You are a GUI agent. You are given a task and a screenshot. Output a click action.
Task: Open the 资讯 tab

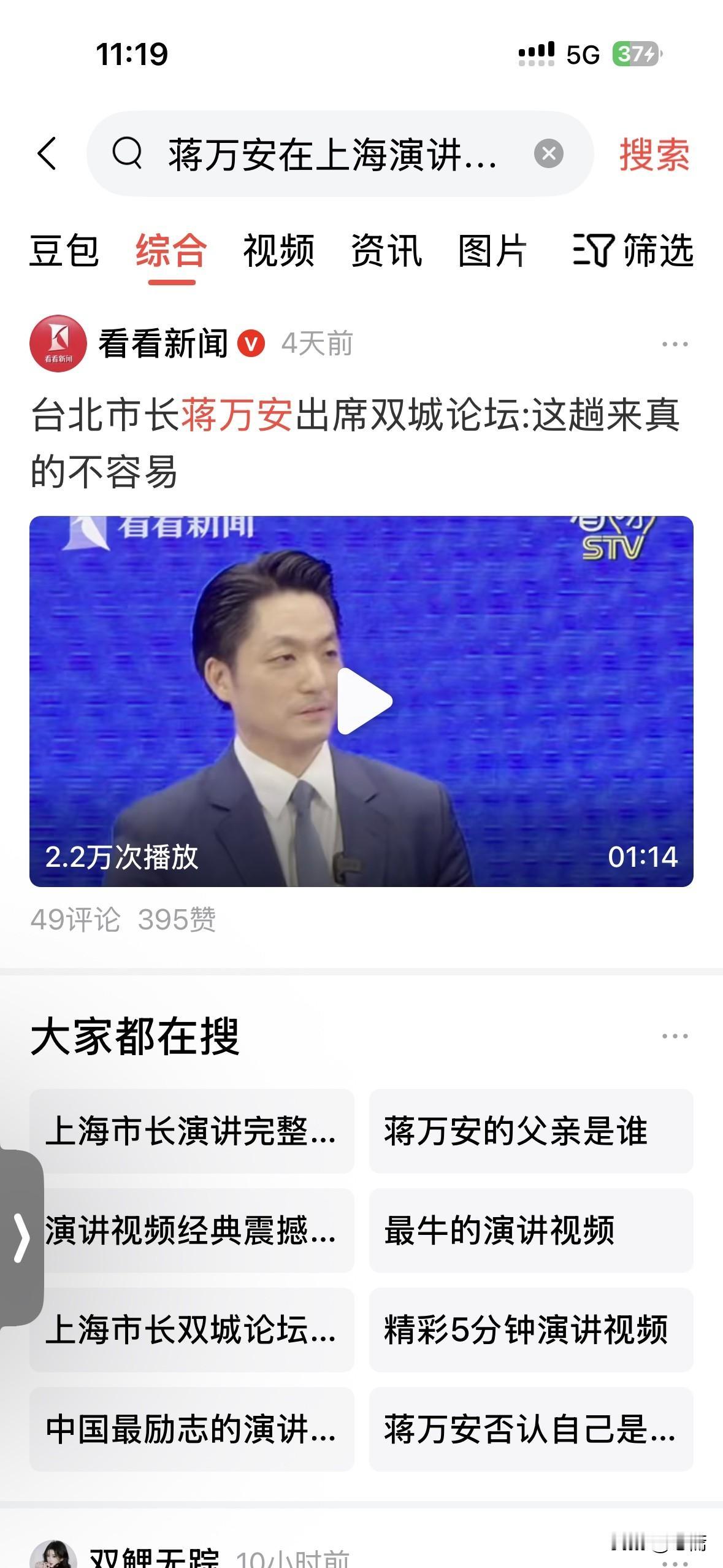[386, 252]
